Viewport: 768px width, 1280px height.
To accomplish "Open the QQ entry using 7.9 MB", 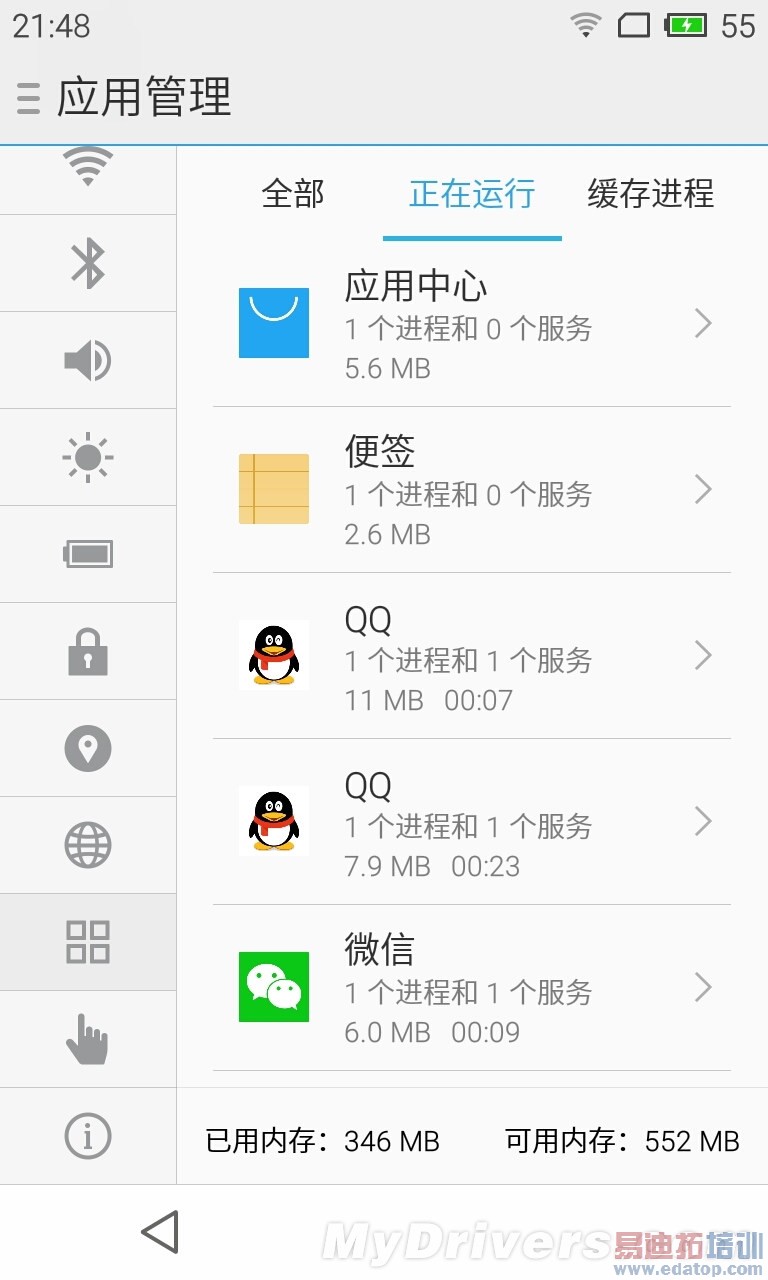I will click(471, 822).
